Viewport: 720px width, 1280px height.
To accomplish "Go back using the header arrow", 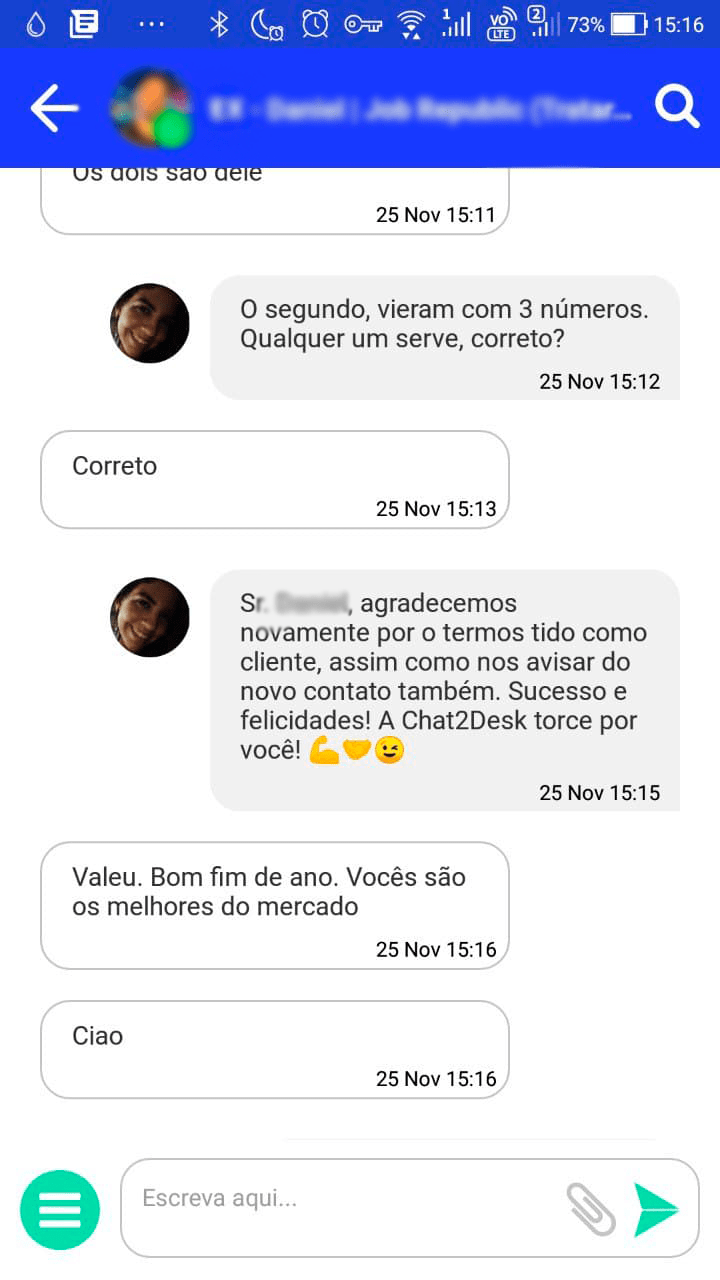I will click(54, 108).
